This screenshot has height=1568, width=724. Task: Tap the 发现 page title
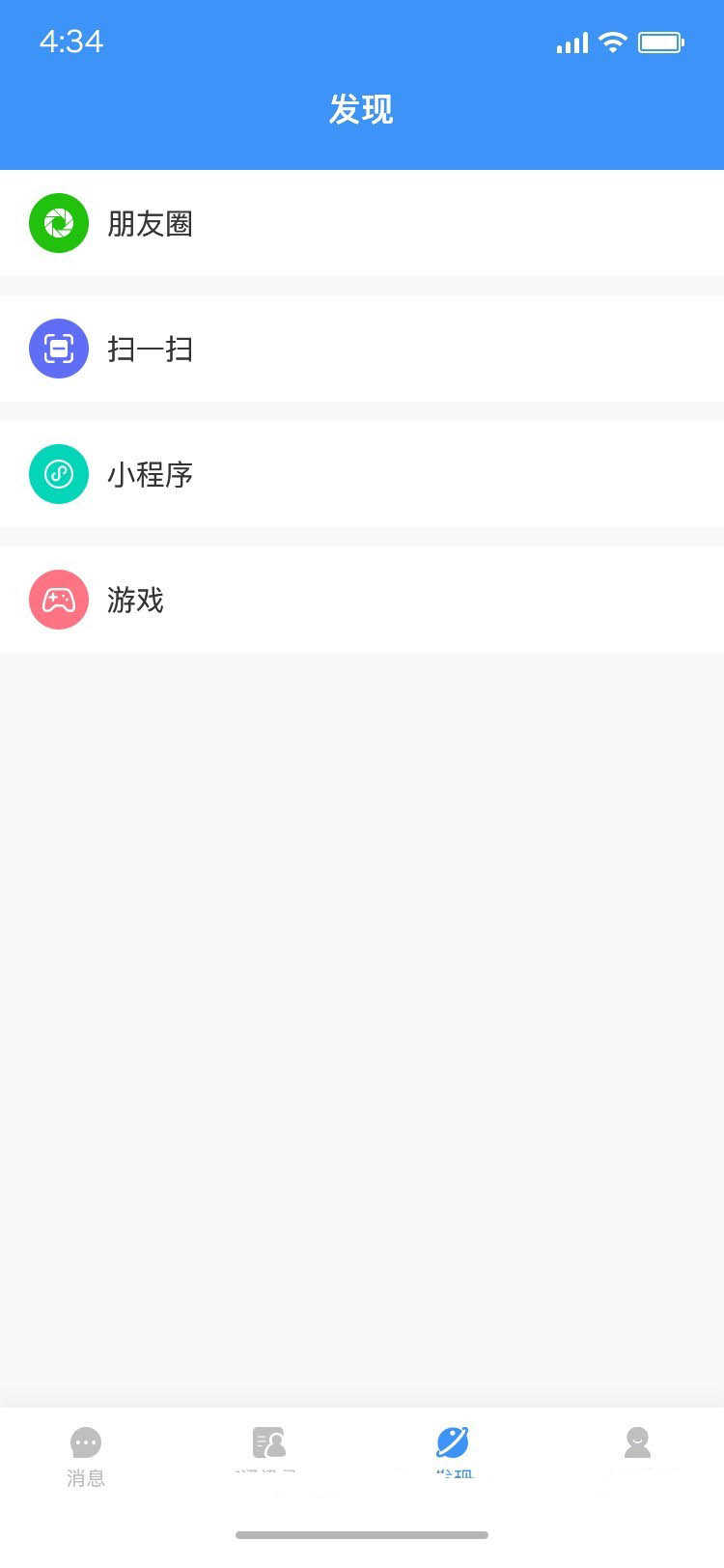(x=362, y=111)
